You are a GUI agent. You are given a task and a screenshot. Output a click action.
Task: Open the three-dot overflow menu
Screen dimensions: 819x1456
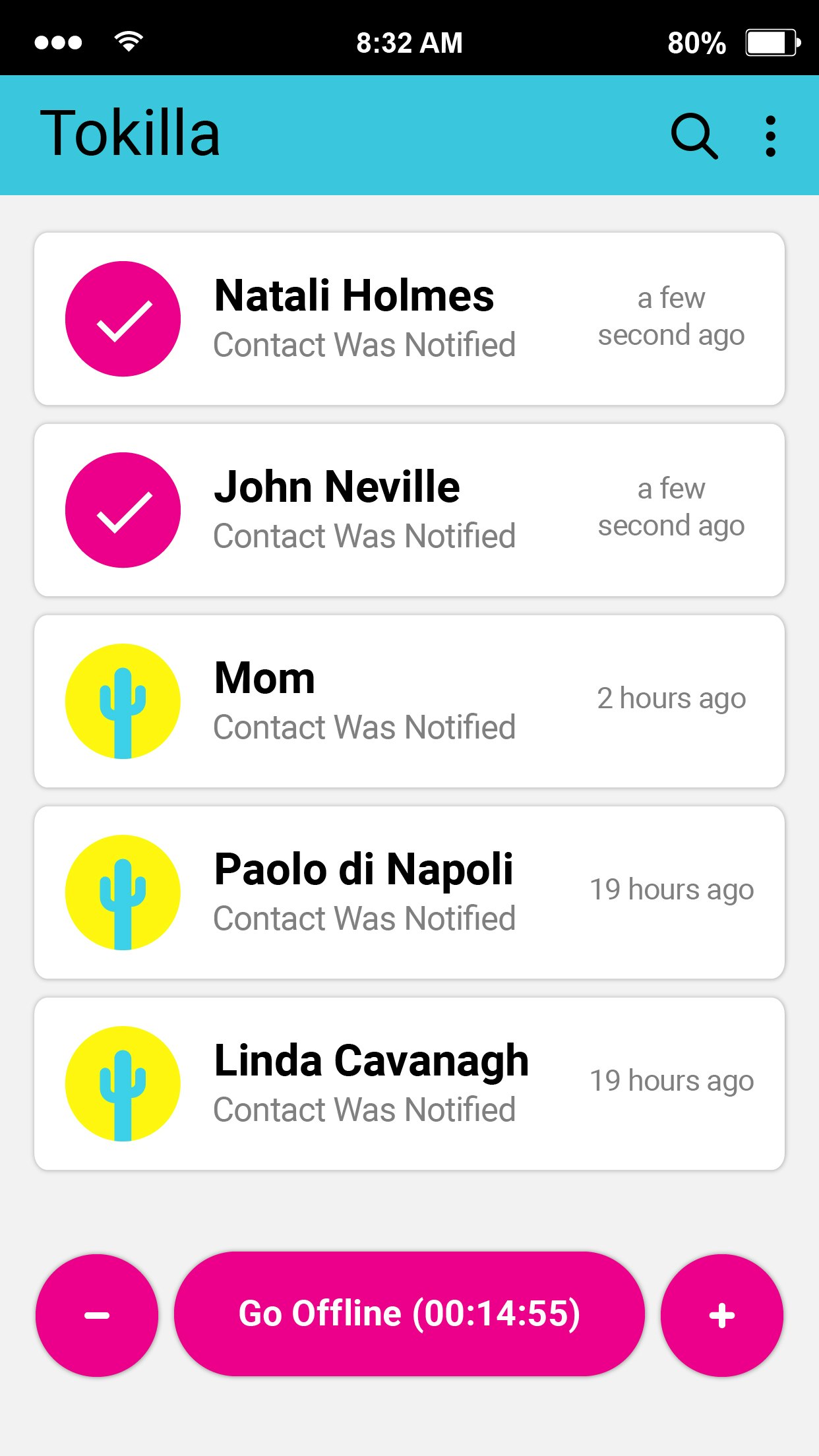[770, 136]
